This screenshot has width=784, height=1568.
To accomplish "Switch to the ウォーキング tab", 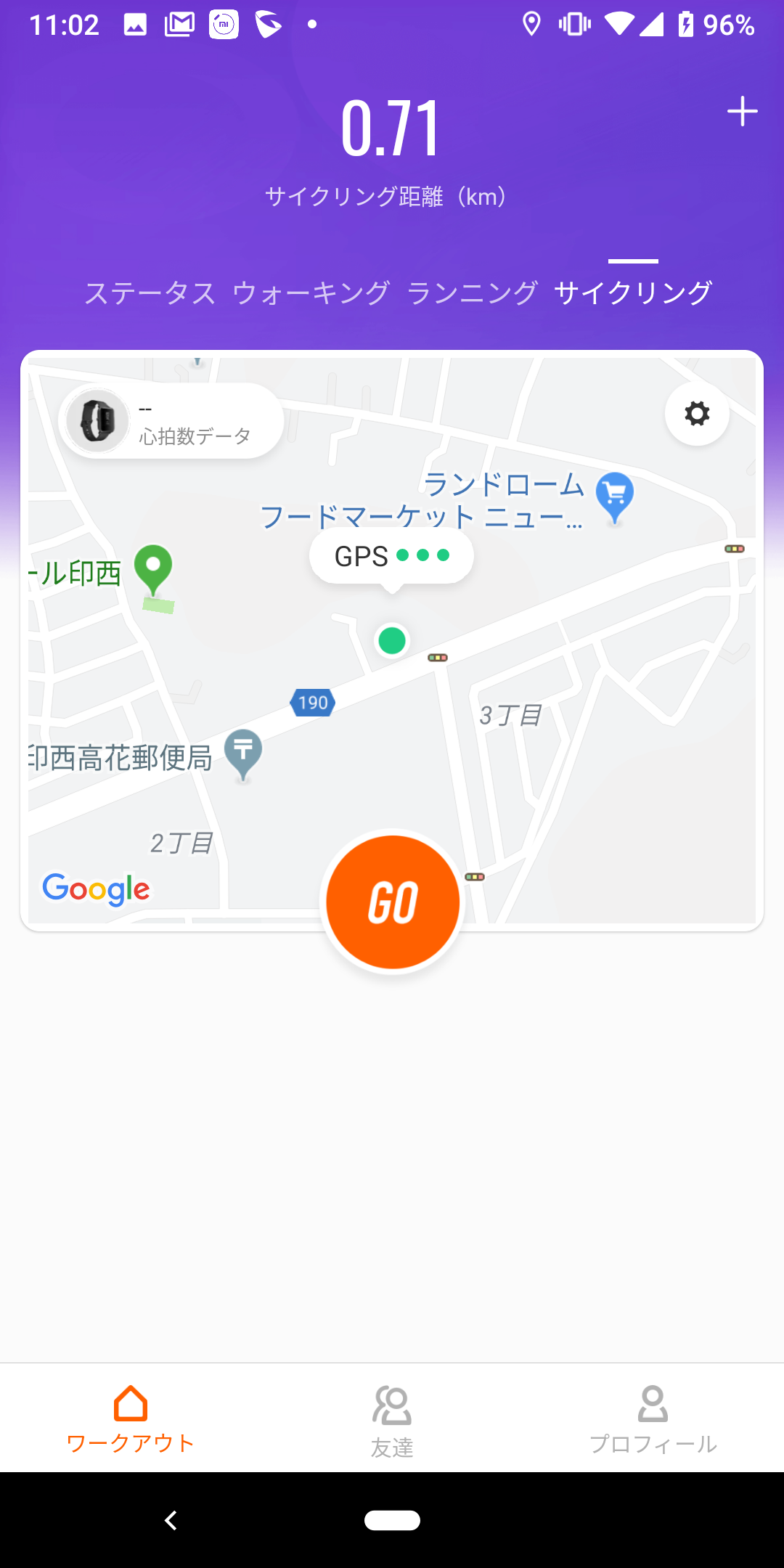I will (x=311, y=293).
